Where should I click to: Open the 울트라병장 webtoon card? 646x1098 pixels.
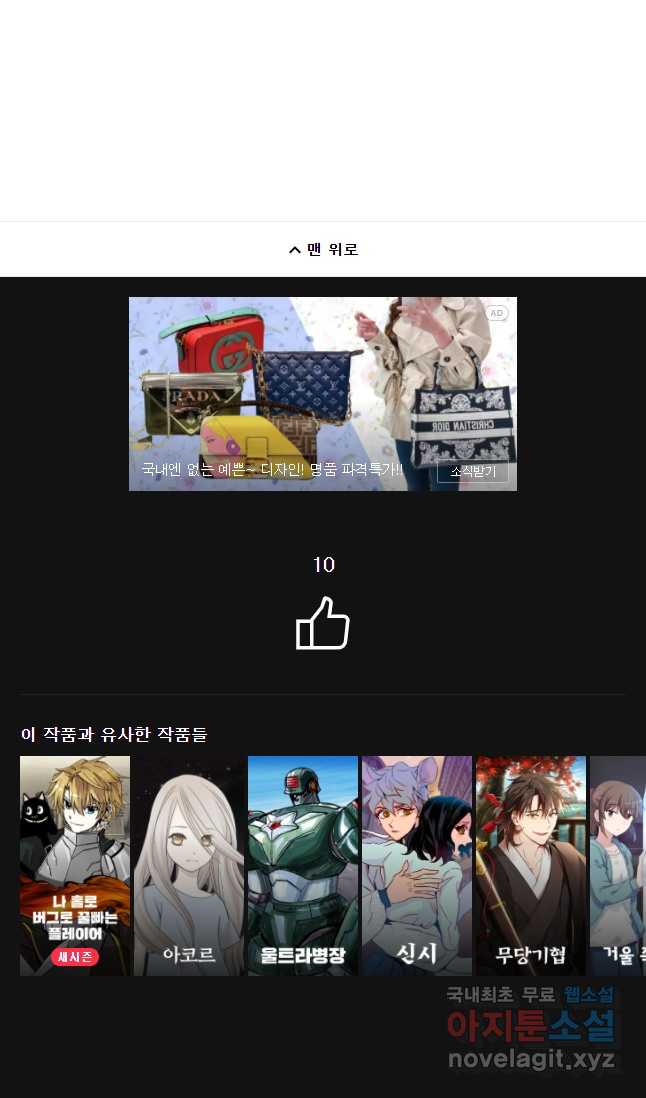(x=303, y=866)
